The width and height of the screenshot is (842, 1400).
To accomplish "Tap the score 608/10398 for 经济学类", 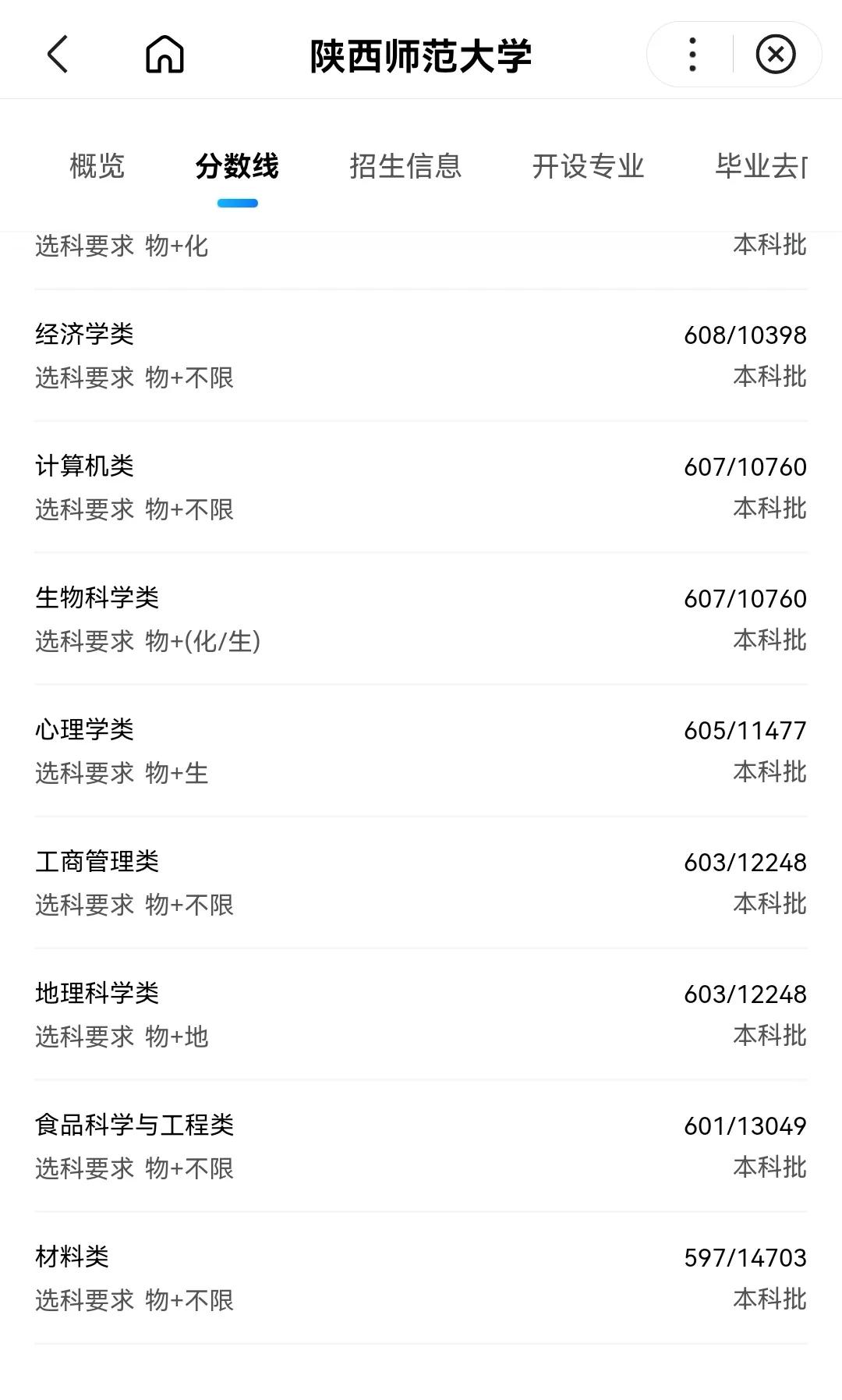I will [x=747, y=335].
